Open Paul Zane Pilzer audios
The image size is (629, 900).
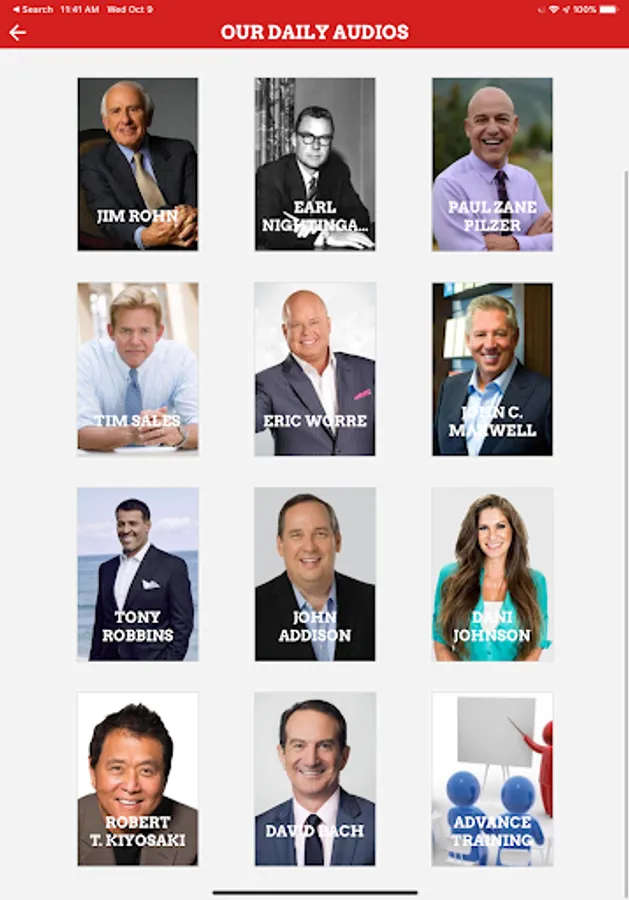(492, 164)
